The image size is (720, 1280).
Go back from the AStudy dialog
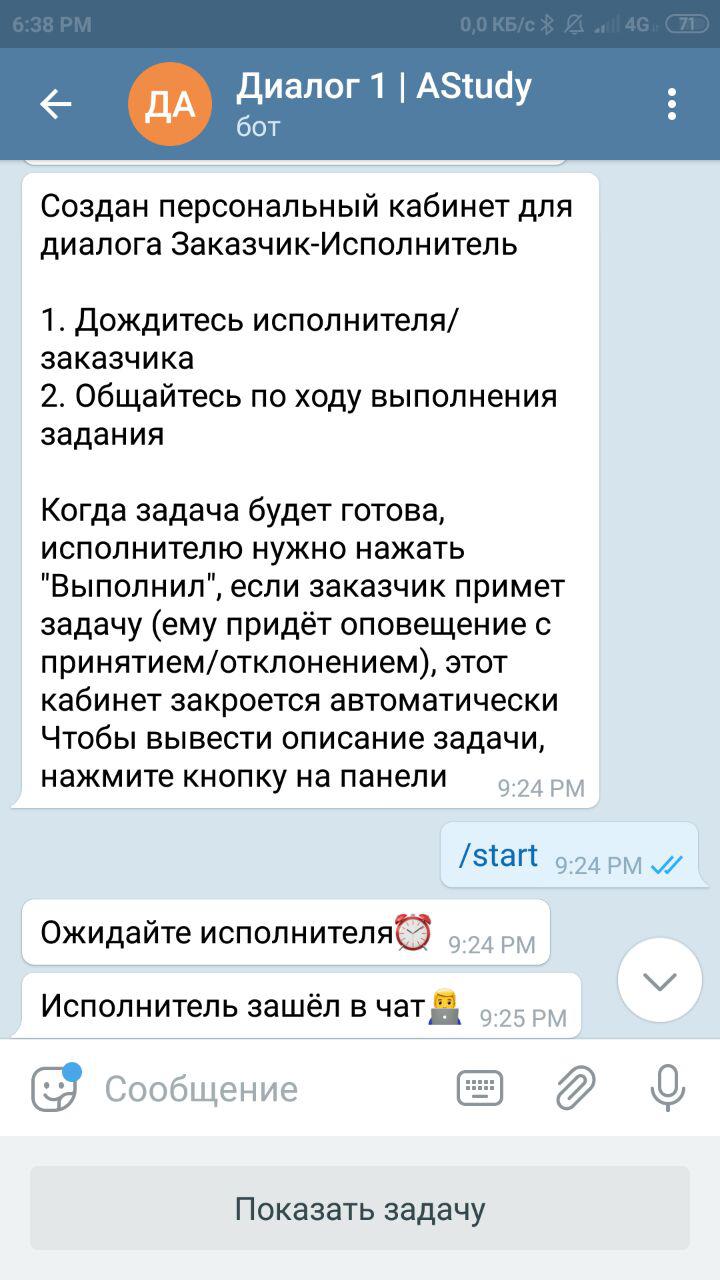pos(56,104)
